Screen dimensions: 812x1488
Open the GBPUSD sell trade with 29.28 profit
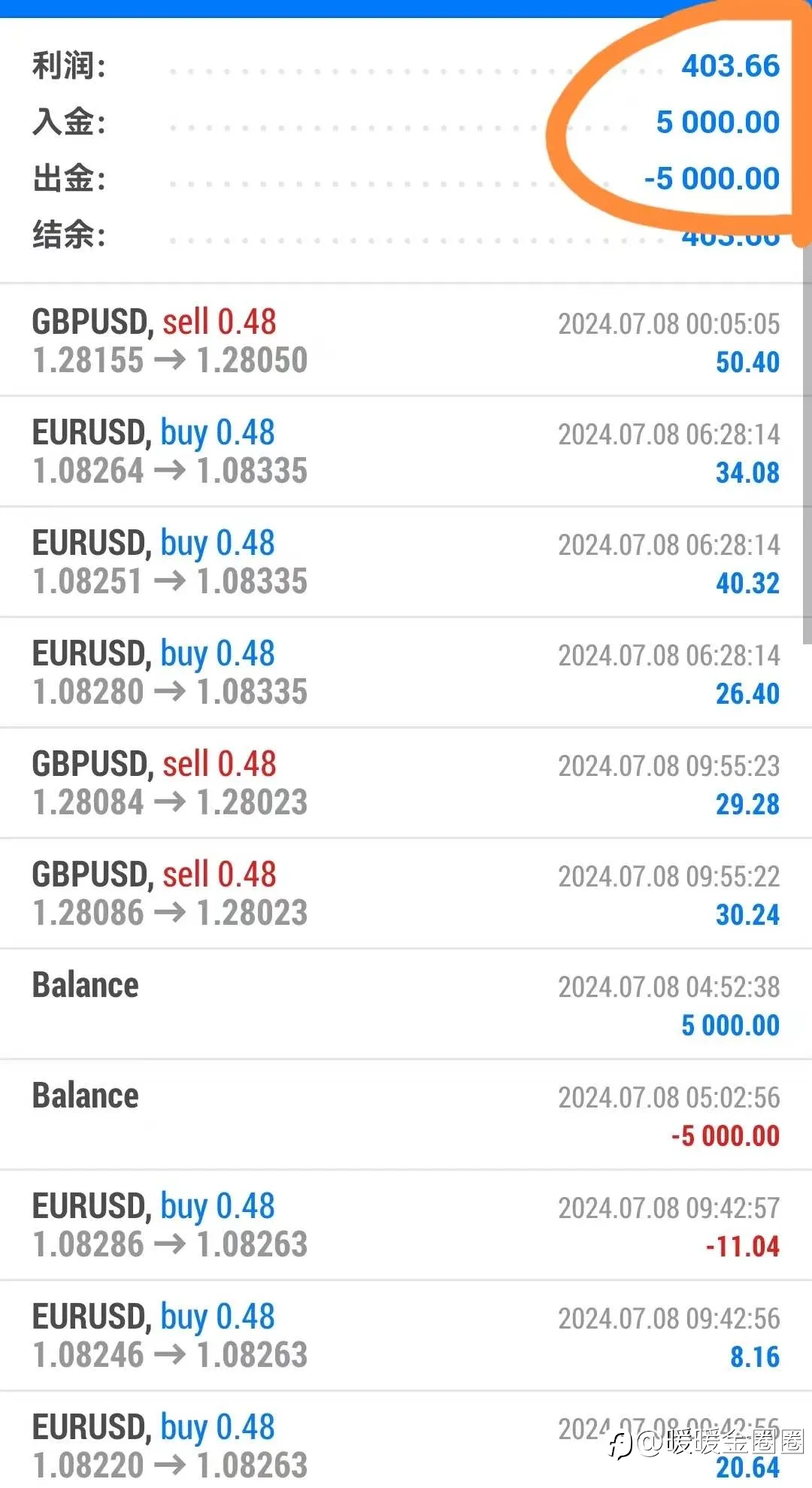tap(406, 783)
